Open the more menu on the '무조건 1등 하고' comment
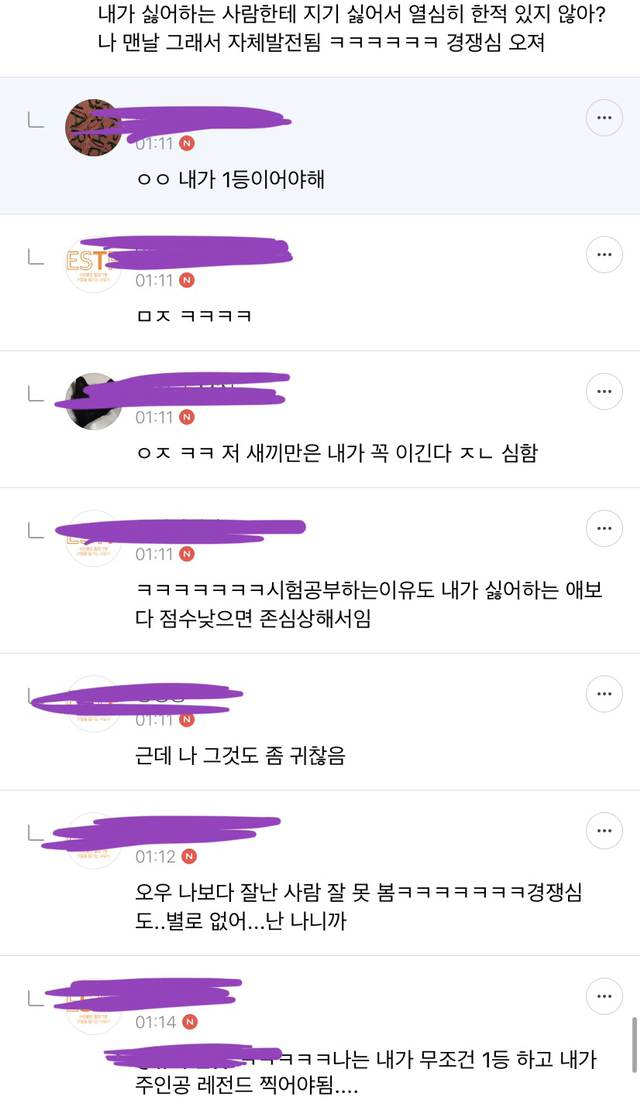The image size is (640, 1106). pos(603,996)
